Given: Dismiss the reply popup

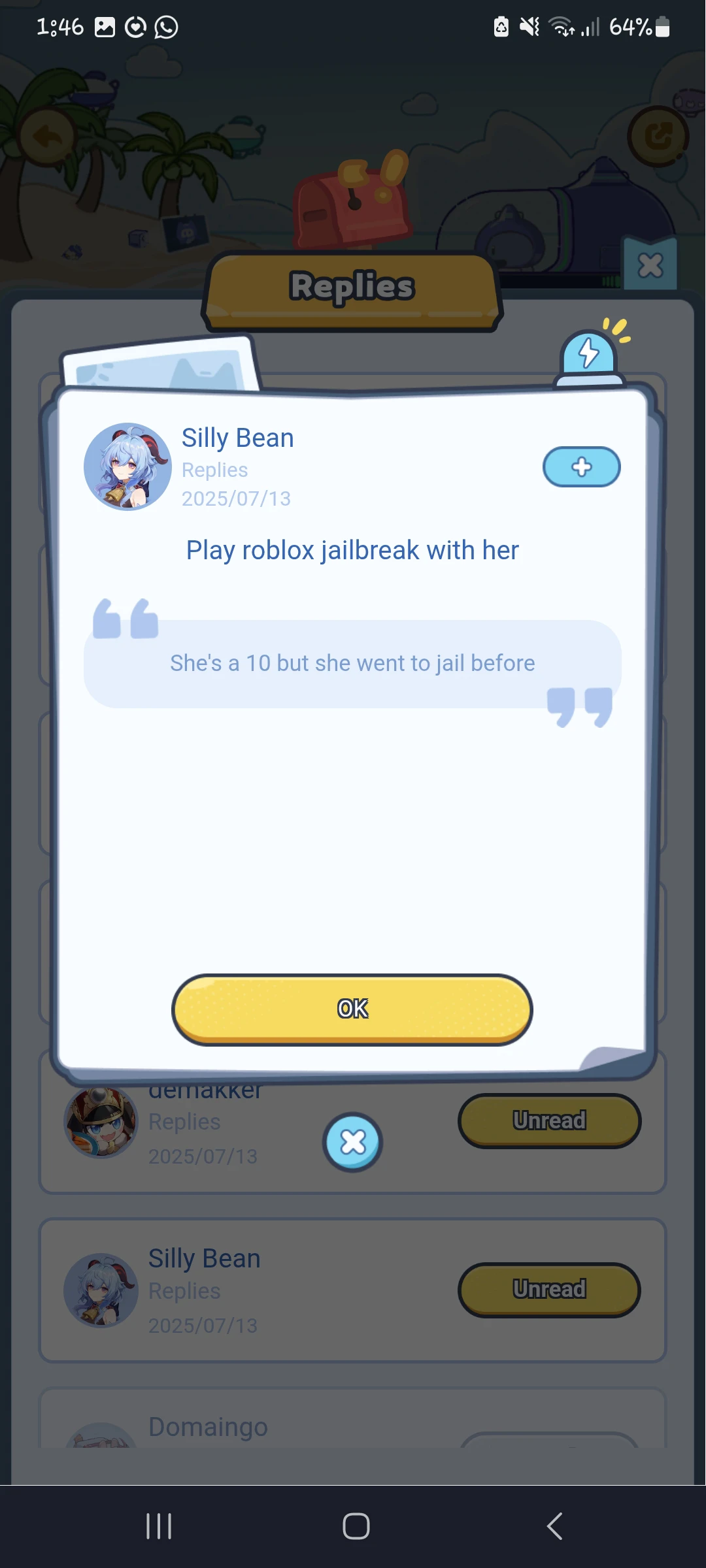Looking at the screenshot, I should tap(353, 1142).
